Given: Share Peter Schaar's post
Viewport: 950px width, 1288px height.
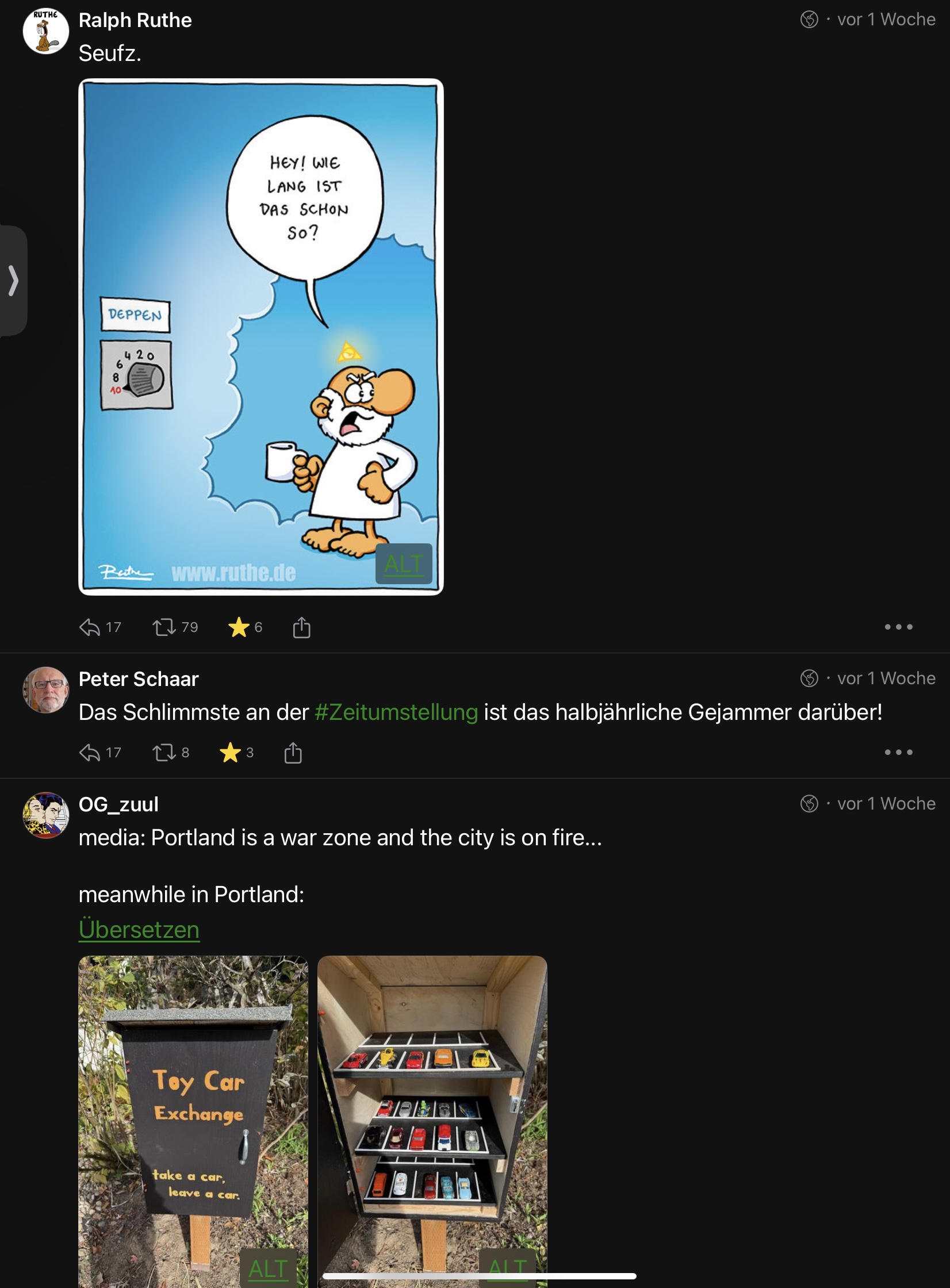Looking at the screenshot, I should click(293, 753).
